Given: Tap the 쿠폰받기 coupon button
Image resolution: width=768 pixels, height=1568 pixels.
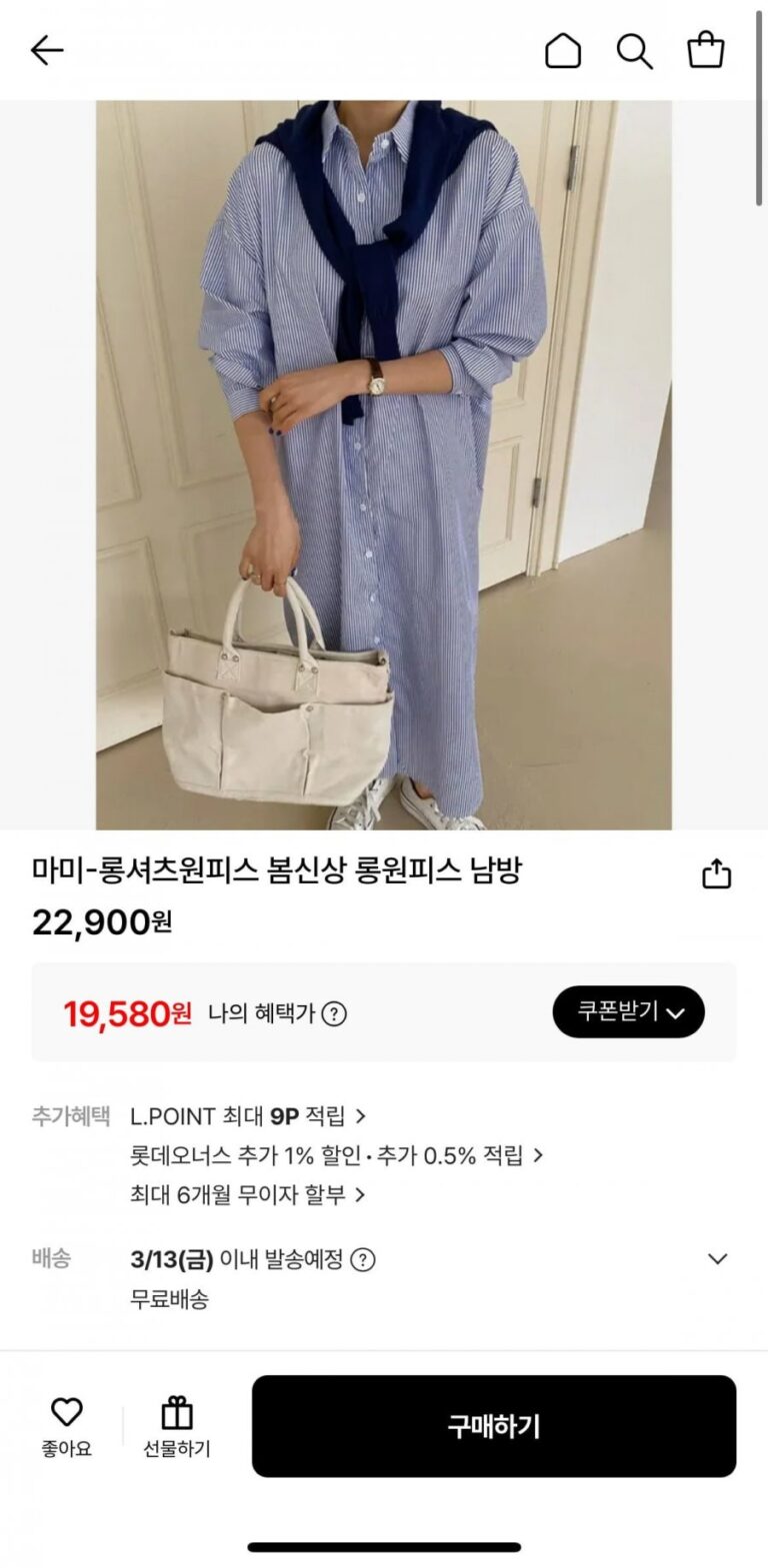Looking at the screenshot, I should 628,1012.
